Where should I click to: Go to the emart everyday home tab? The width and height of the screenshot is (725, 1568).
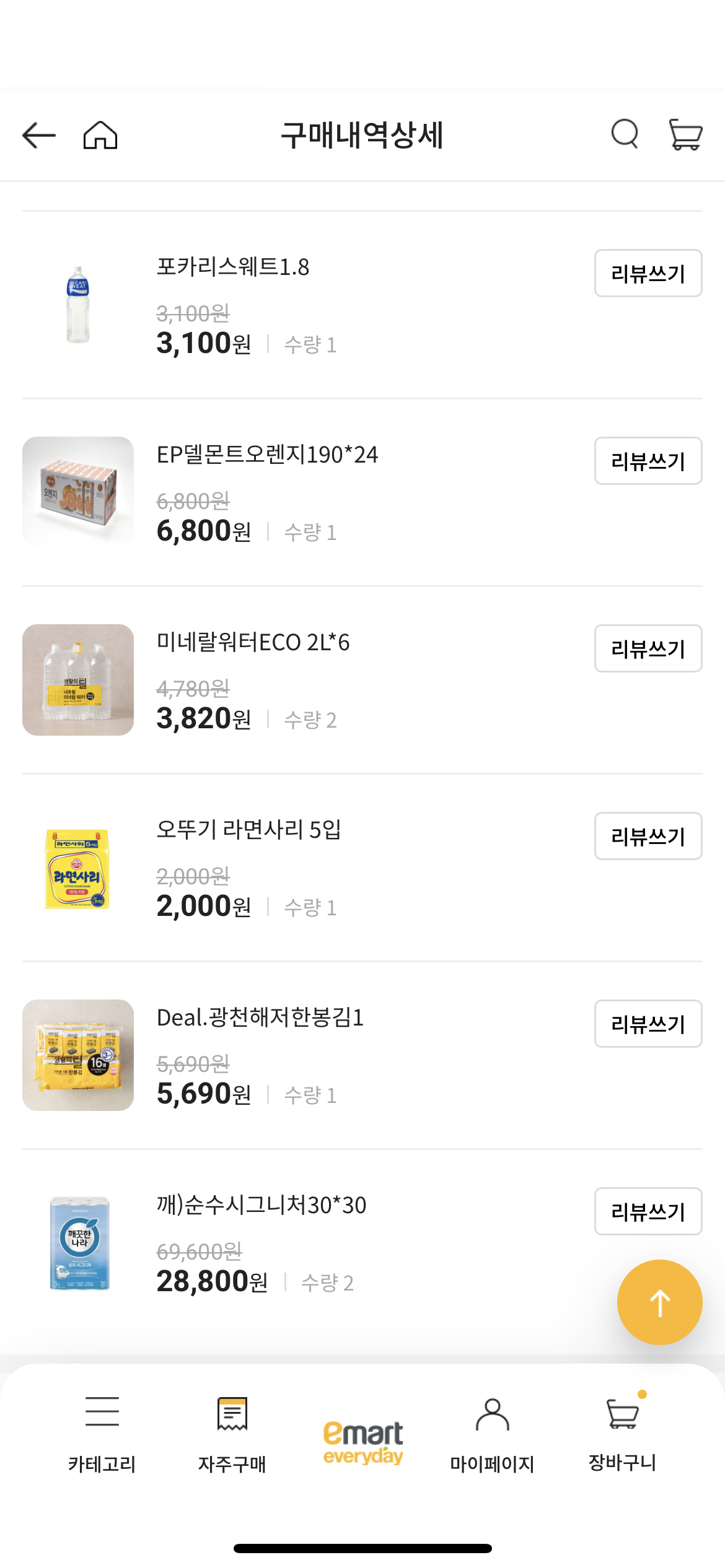(362, 1443)
